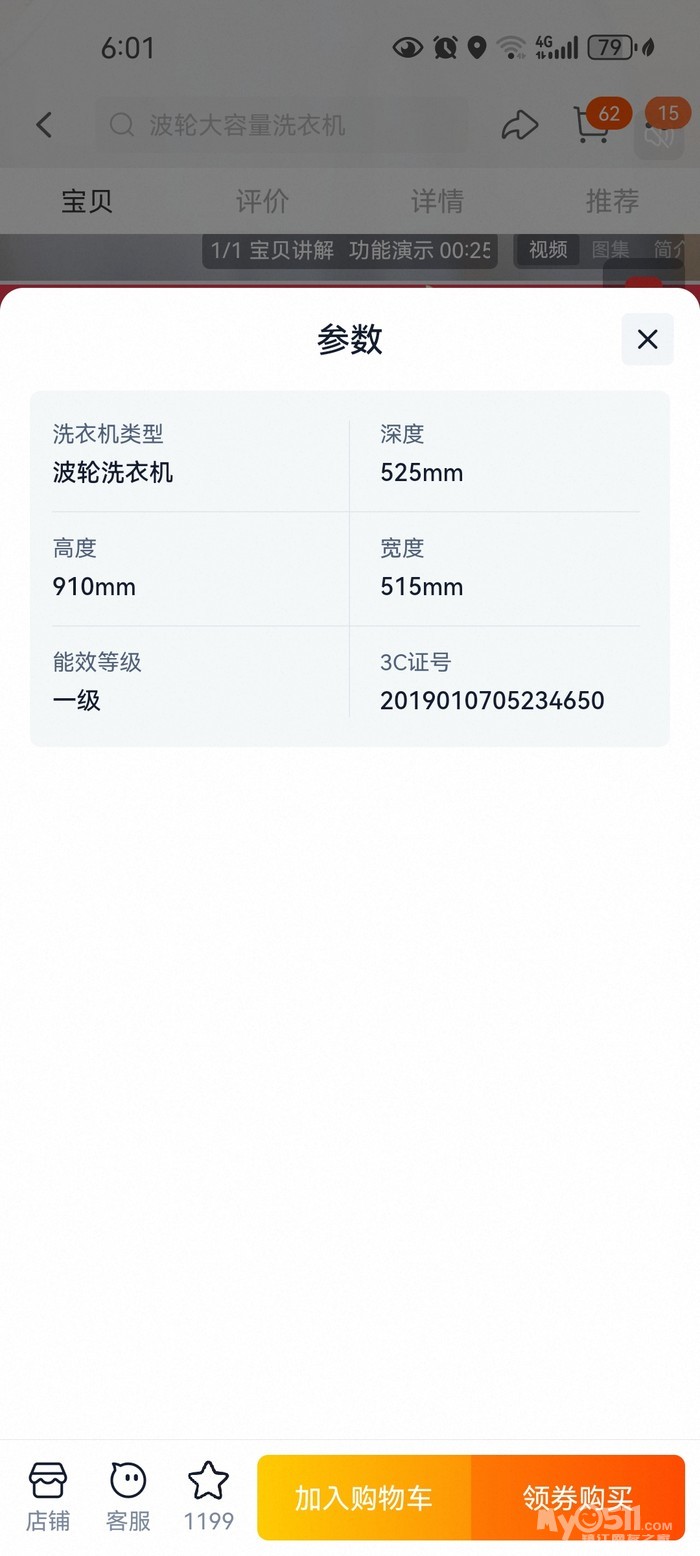Switch to the 评价 tab
Image resolution: width=700 pixels, height=1556 pixels.
click(x=262, y=201)
